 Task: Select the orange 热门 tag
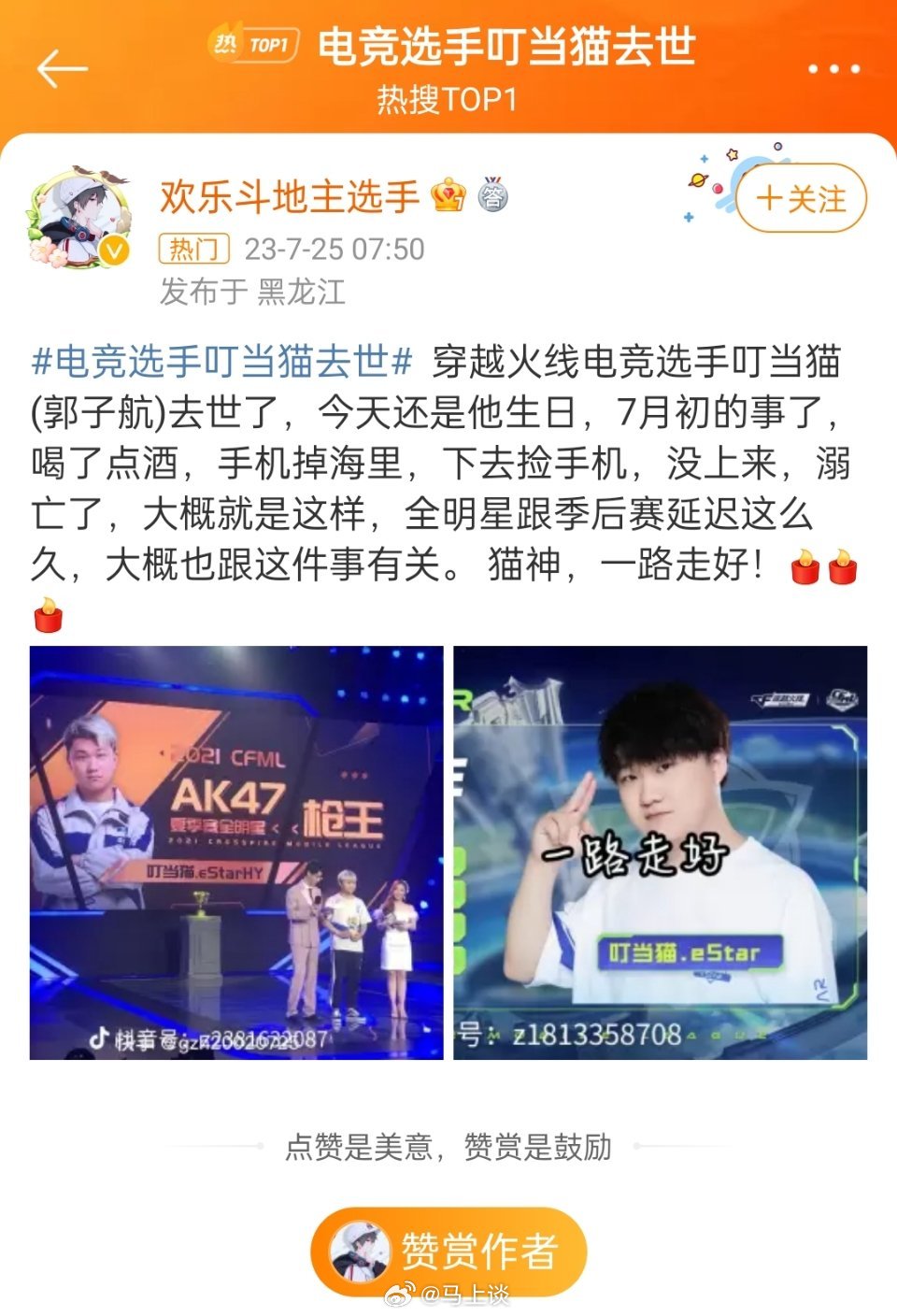[196, 249]
